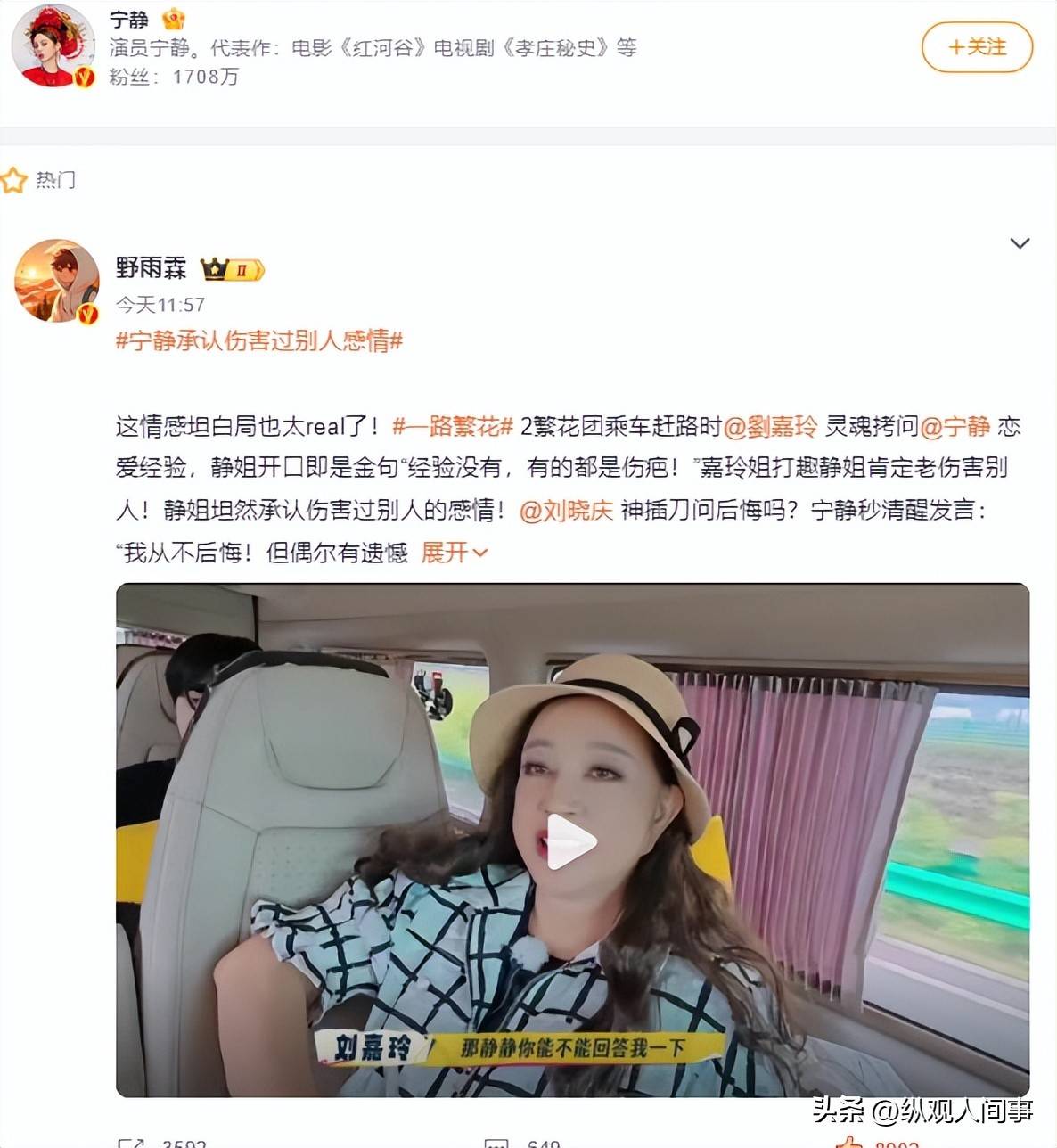Open hashtag #宁静承认伤害过别人感情#
The width and height of the screenshot is (1057, 1148).
click(x=259, y=340)
